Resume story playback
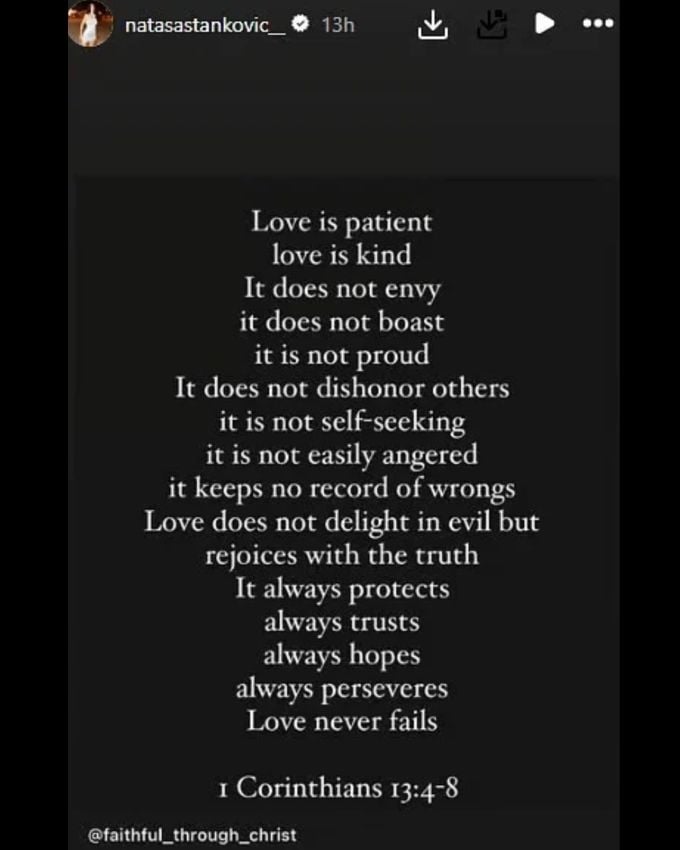Viewport: 680px width, 850px height. [544, 24]
